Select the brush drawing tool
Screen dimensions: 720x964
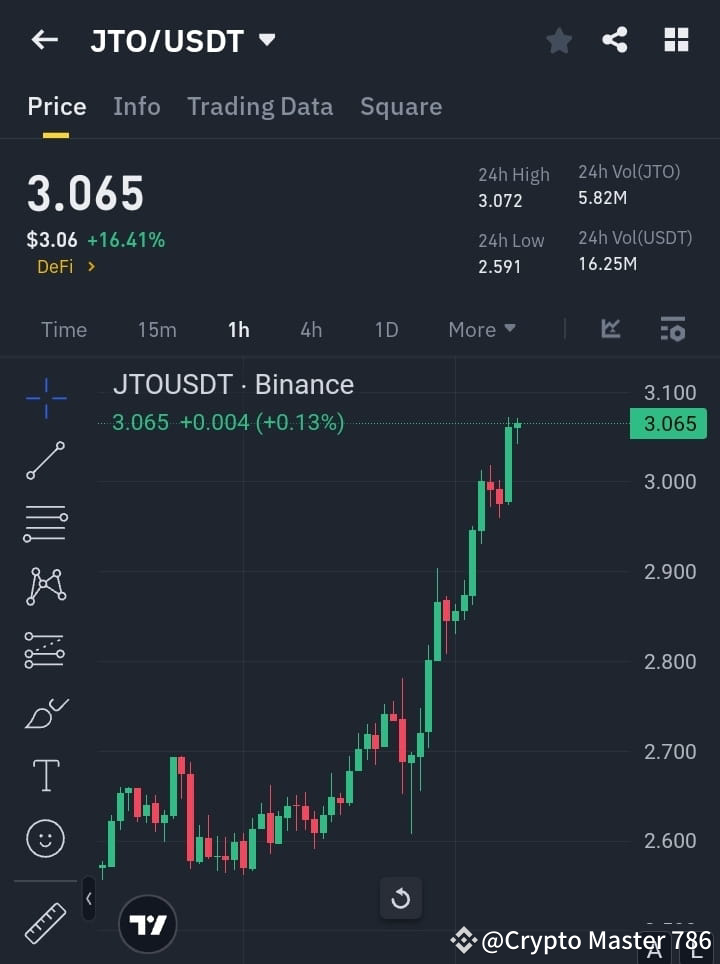[45, 713]
